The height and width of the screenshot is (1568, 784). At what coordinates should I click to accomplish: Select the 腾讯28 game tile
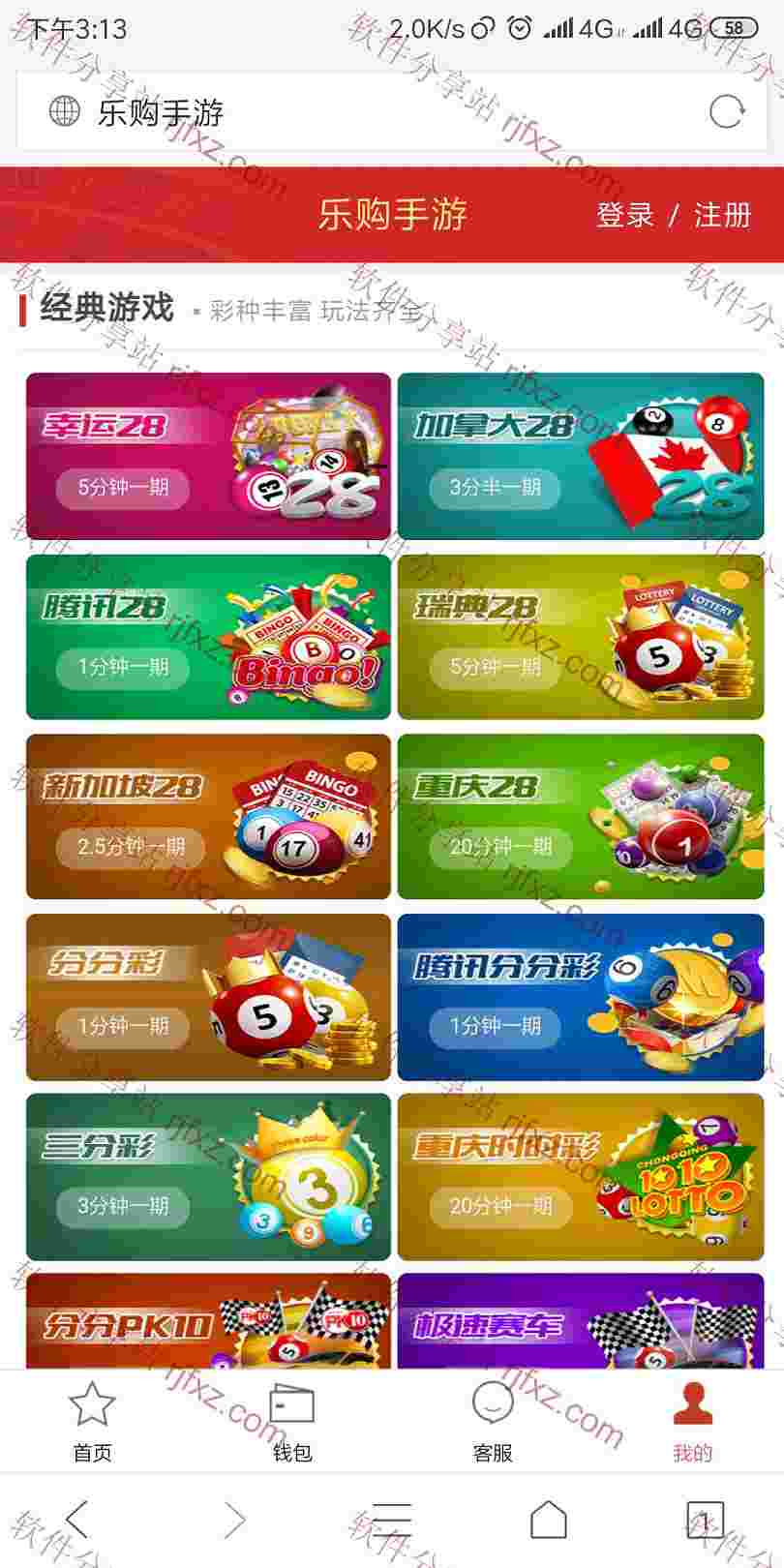pos(208,637)
